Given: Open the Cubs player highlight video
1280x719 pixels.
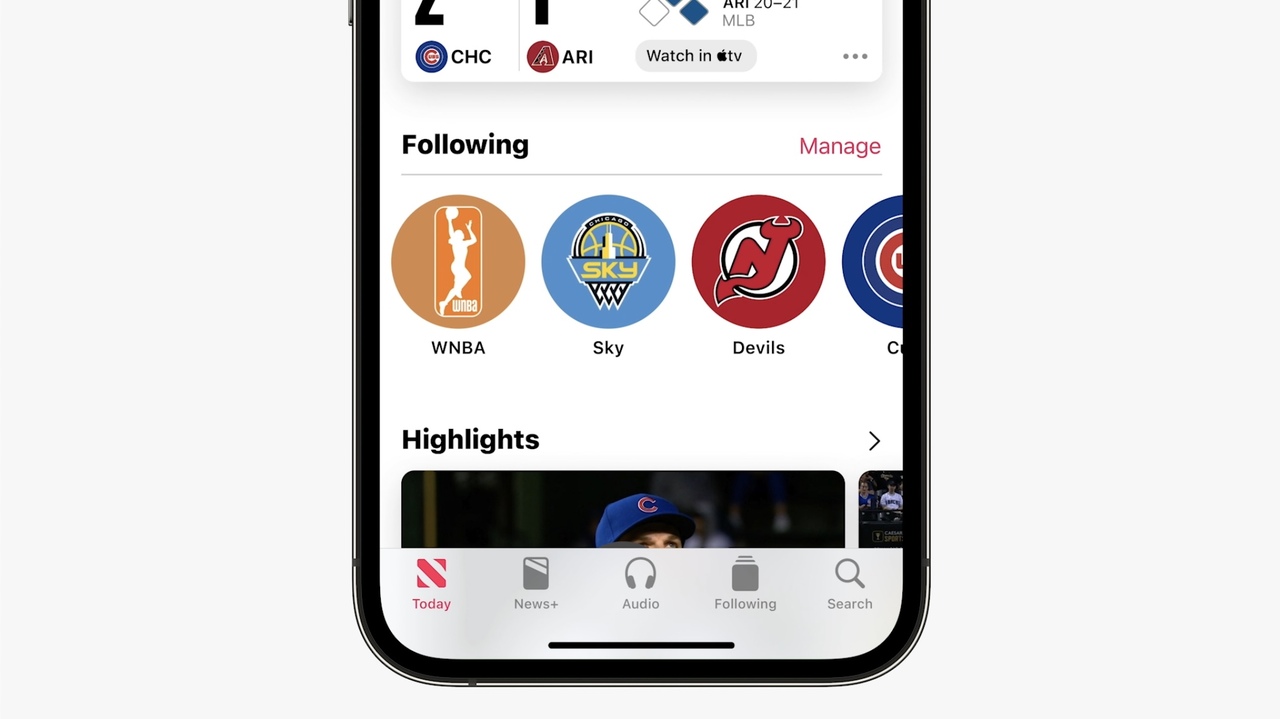Looking at the screenshot, I should (x=622, y=509).
